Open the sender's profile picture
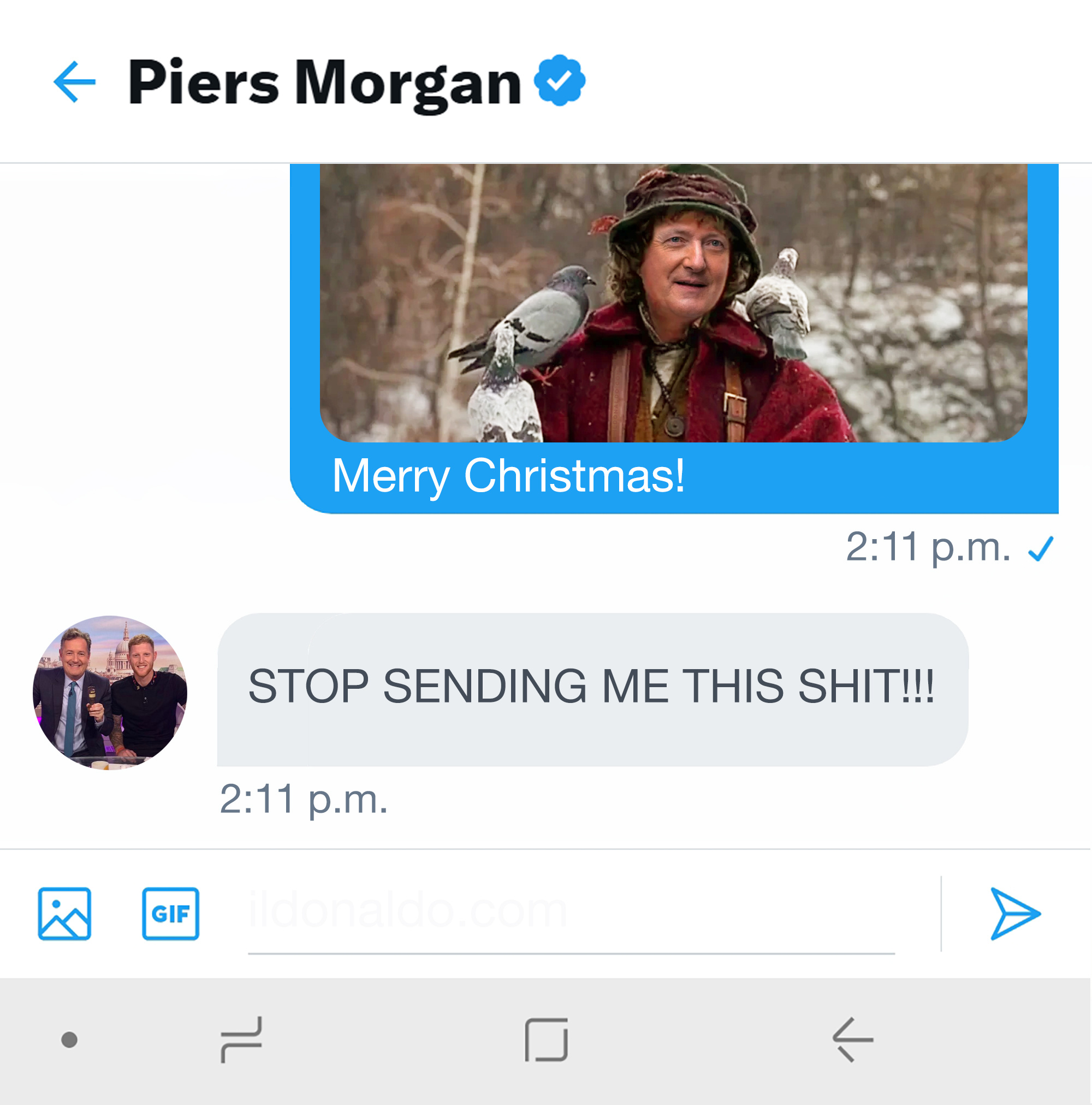This screenshot has height=1105, width=1092. pyautogui.click(x=110, y=693)
